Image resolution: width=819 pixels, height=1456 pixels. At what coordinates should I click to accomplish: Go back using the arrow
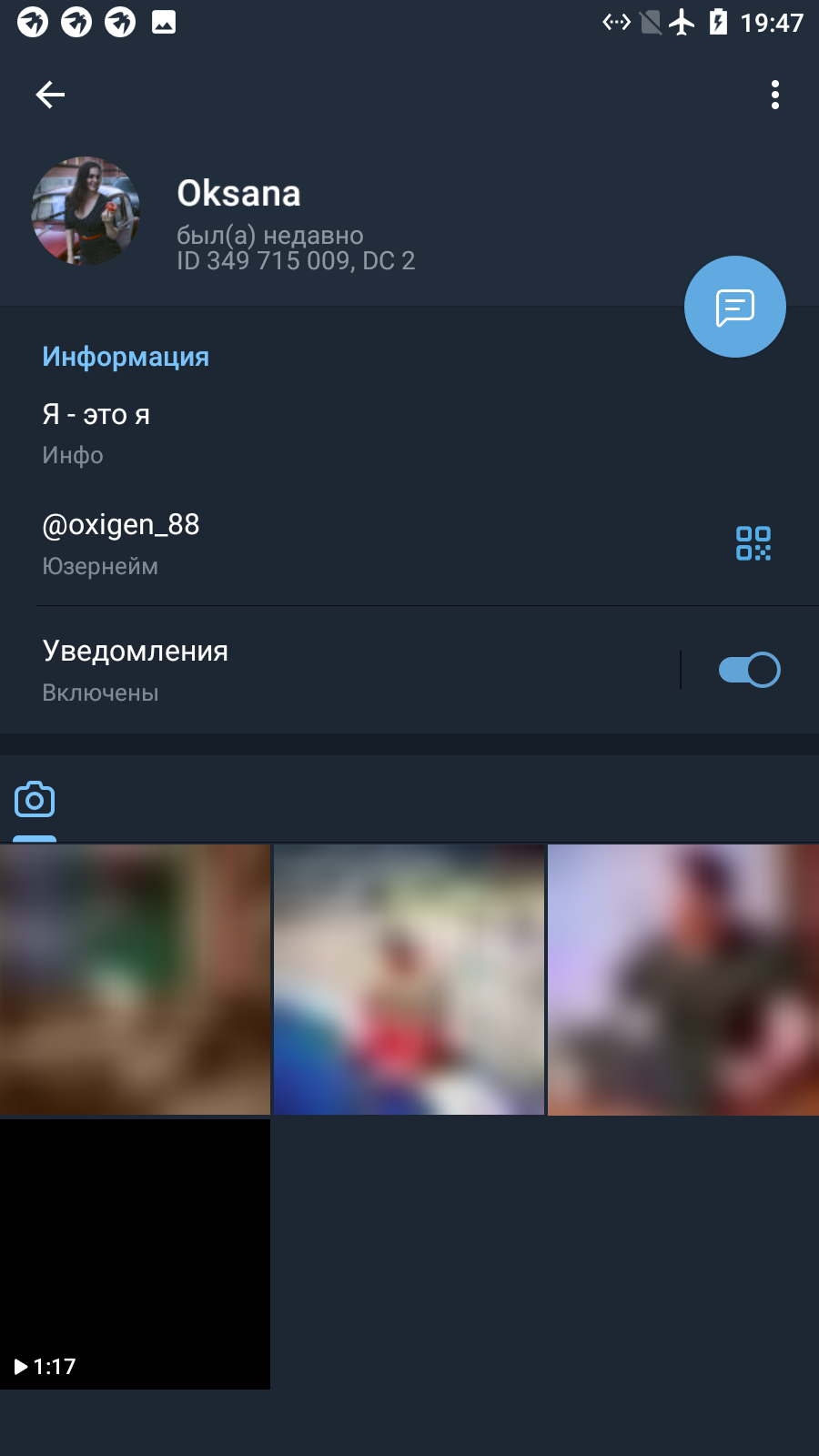tap(50, 95)
